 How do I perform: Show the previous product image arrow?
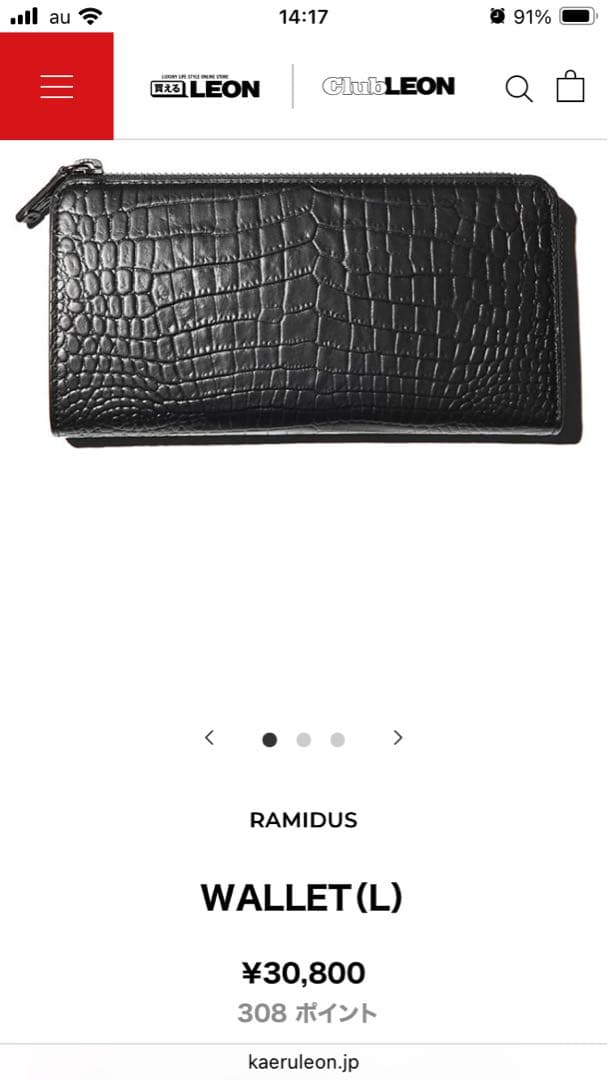pos(209,738)
